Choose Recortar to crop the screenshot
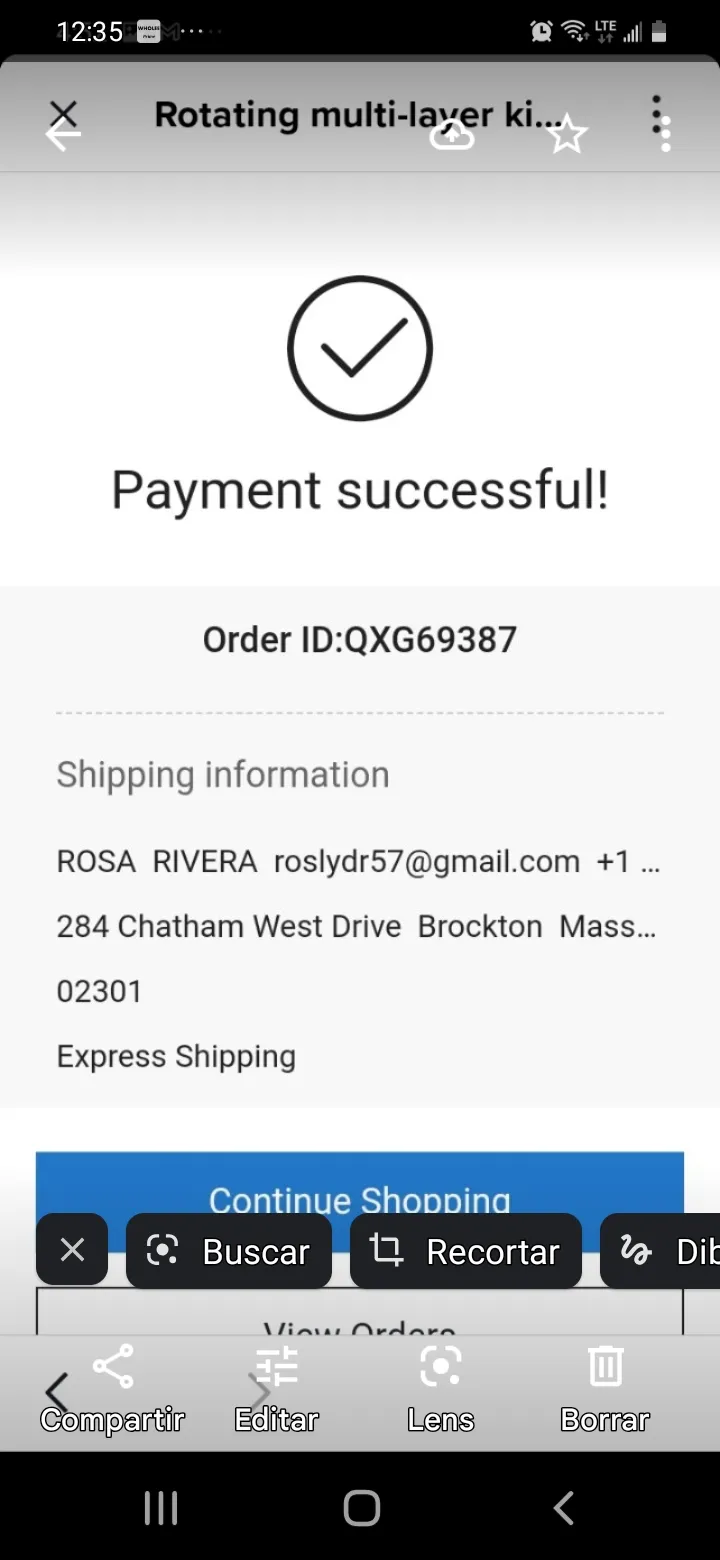720x1560 pixels. coord(466,1251)
